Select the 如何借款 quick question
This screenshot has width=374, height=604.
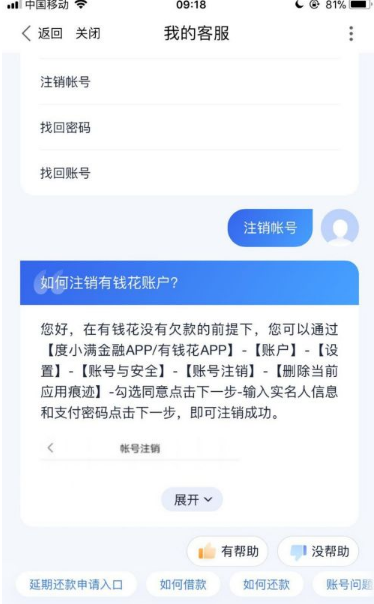click(183, 584)
